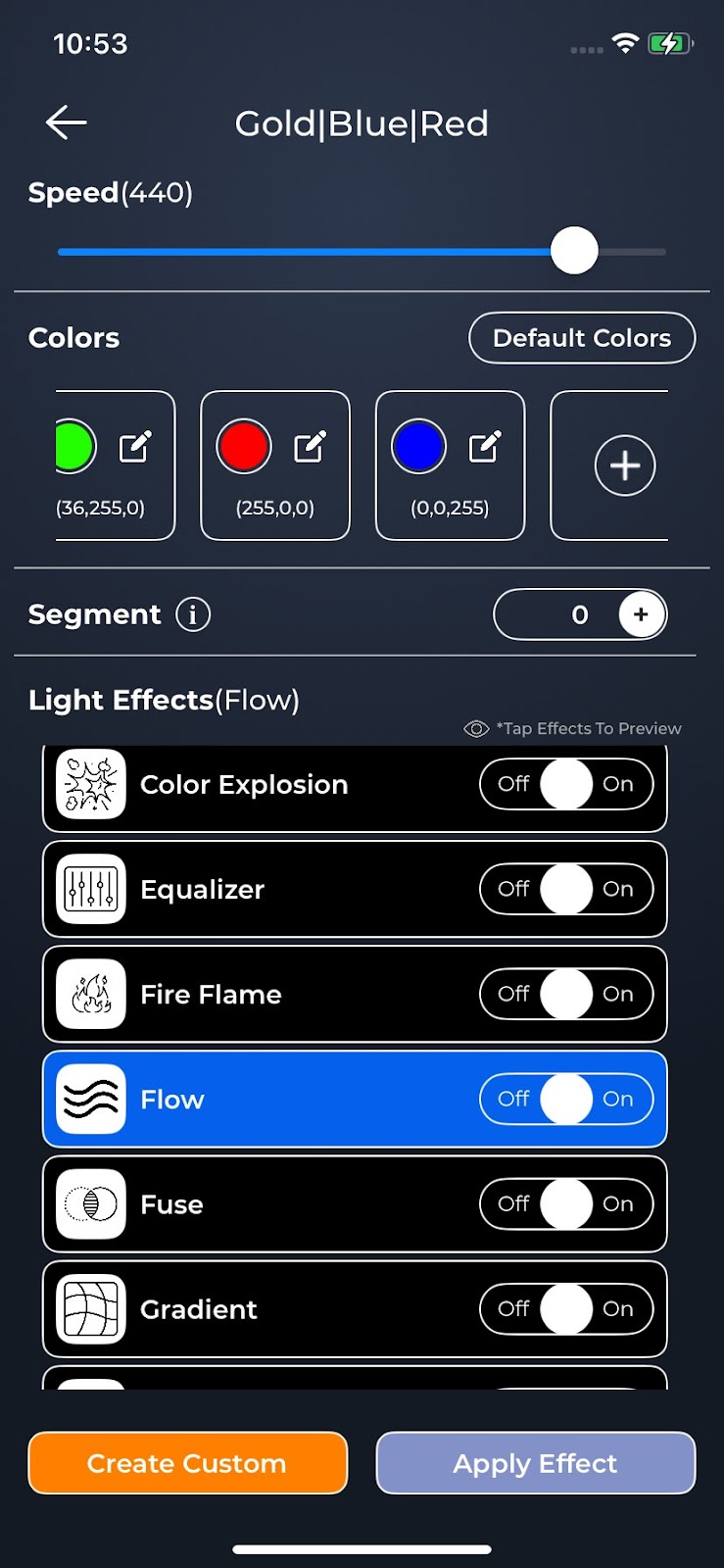Go back using the arrow icon
Viewport: 724px width, 1568px height.
tap(67, 122)
